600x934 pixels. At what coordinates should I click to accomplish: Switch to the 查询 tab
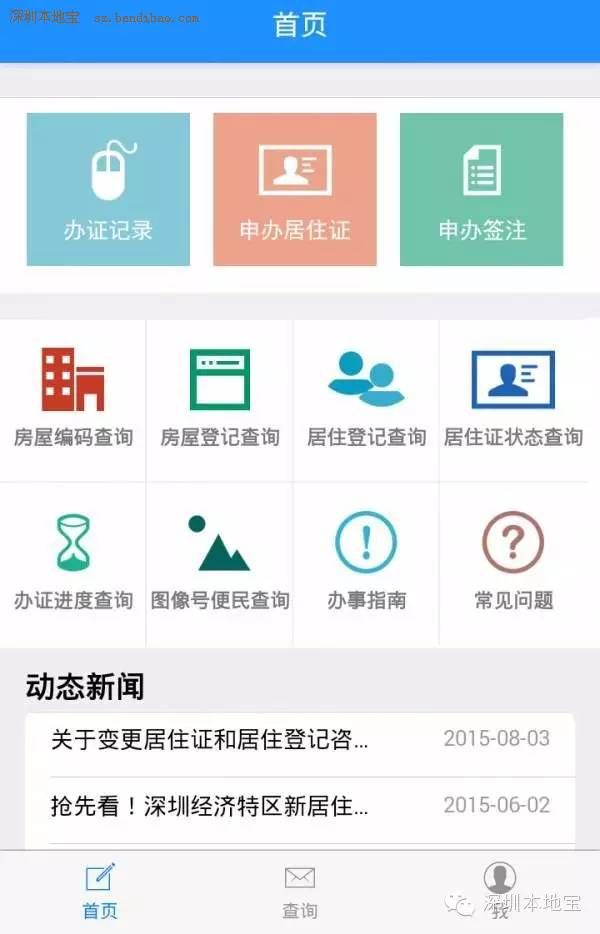tap(300, 892)
